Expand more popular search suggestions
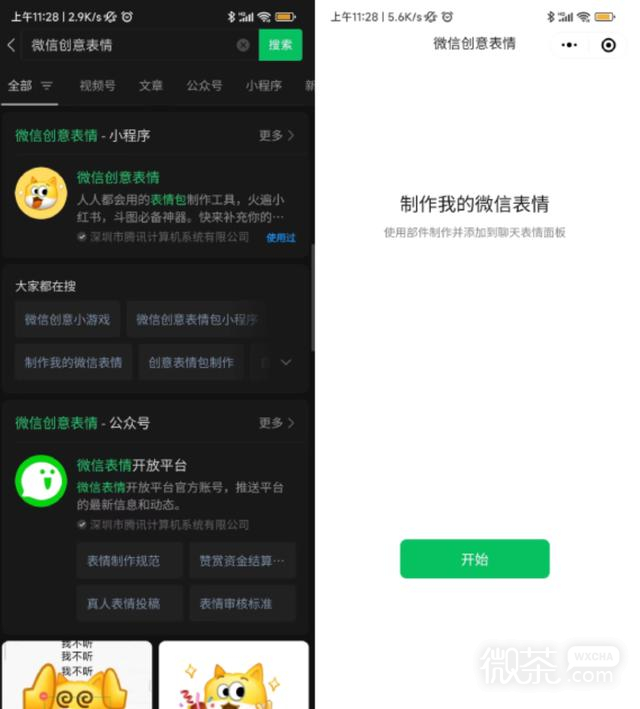The image size is (640, 709). tap(286, 362)
